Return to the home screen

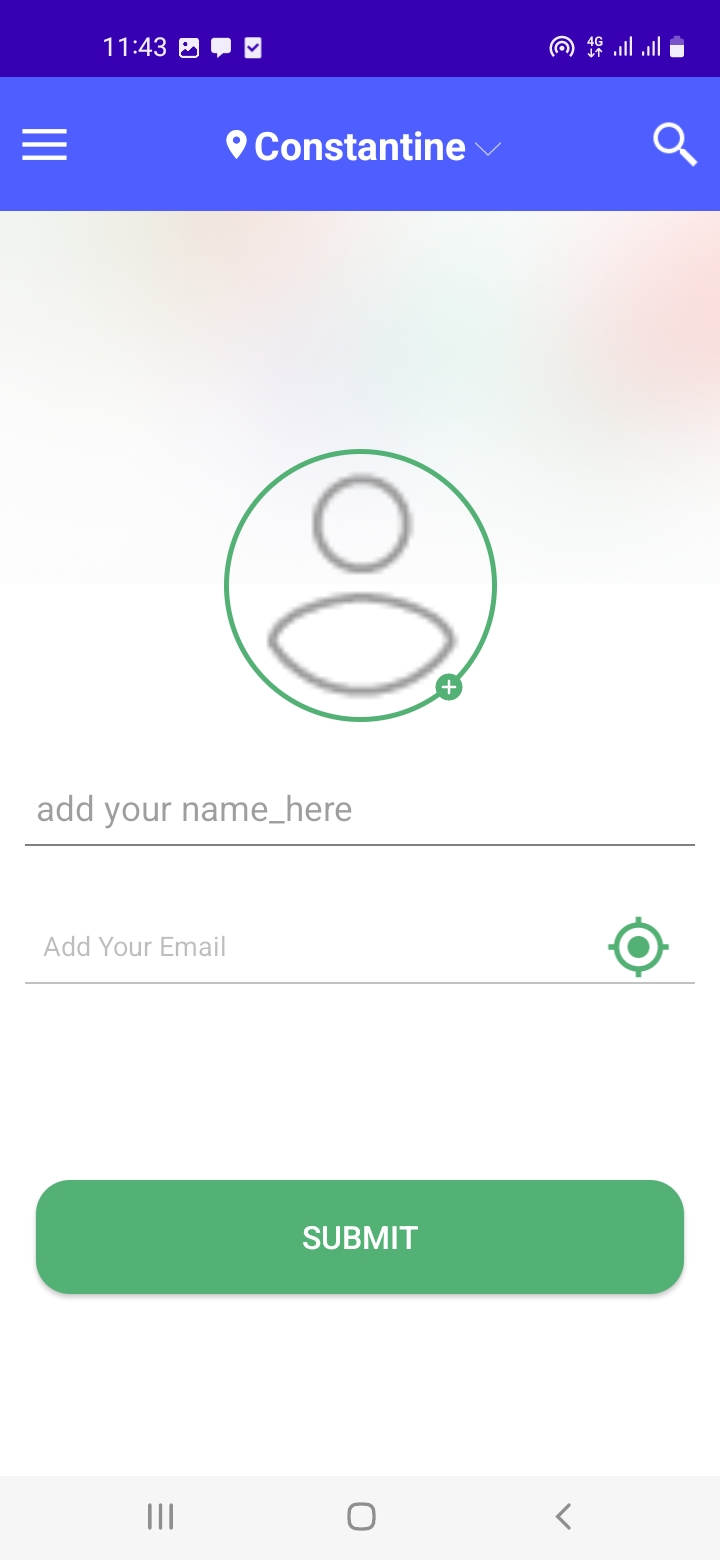click(361, 1517)
